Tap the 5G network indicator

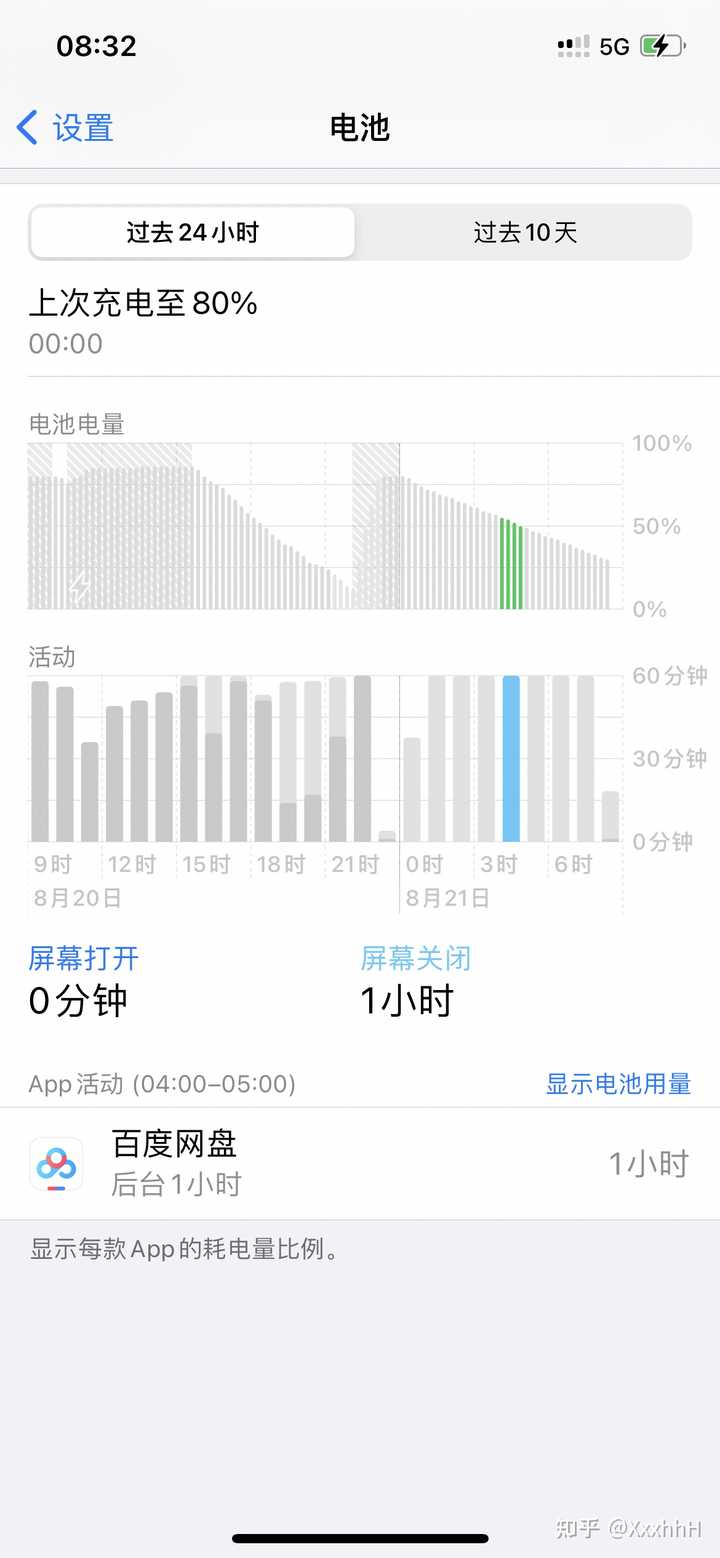pyautogui.click(x=614, y=44)
